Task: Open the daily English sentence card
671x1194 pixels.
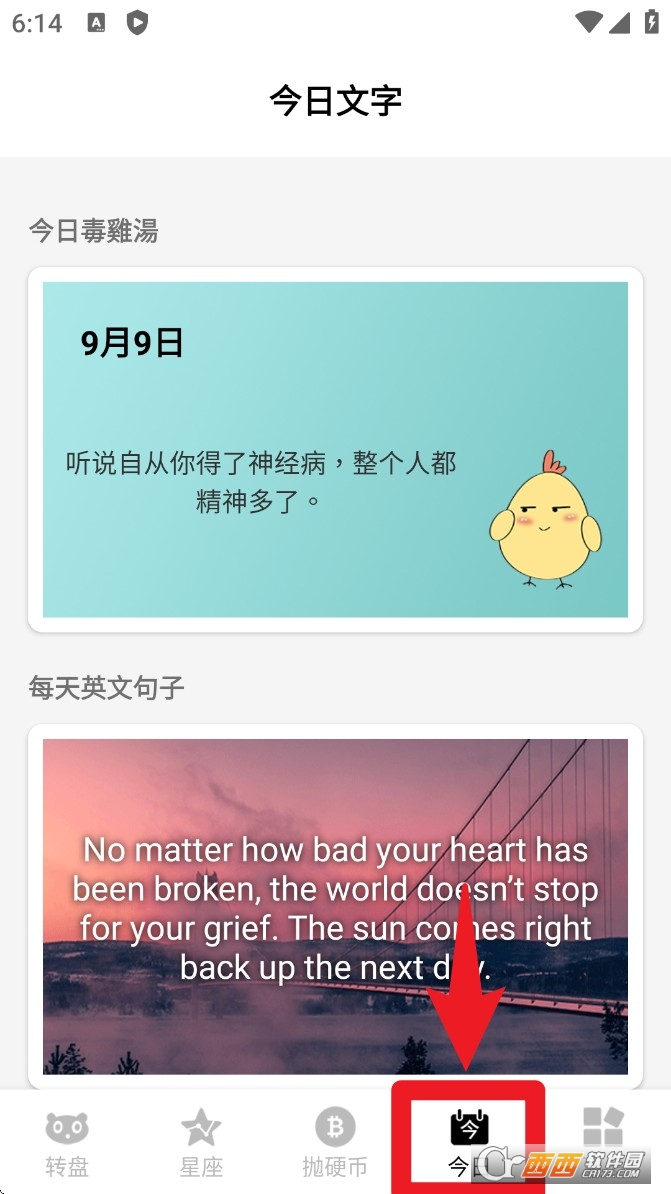Action: (335, 905)
